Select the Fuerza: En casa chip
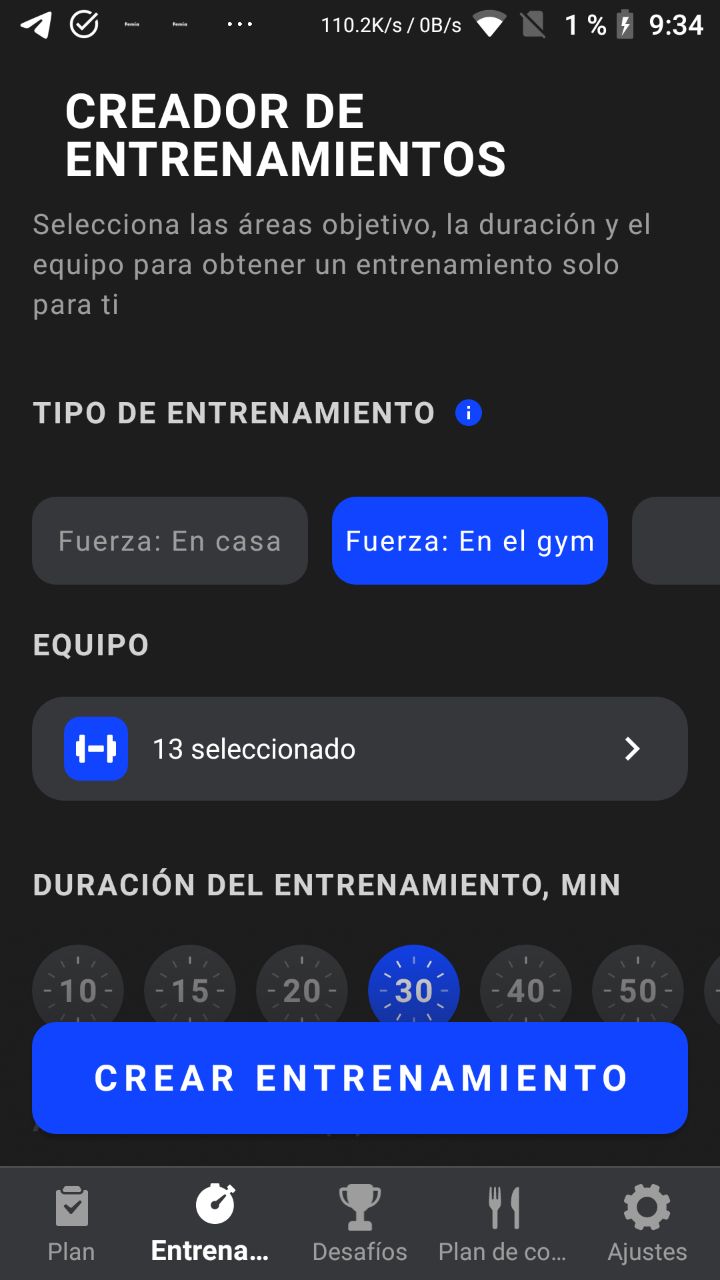This screenshot has width=720, height=1280. (x=170, y=541)
